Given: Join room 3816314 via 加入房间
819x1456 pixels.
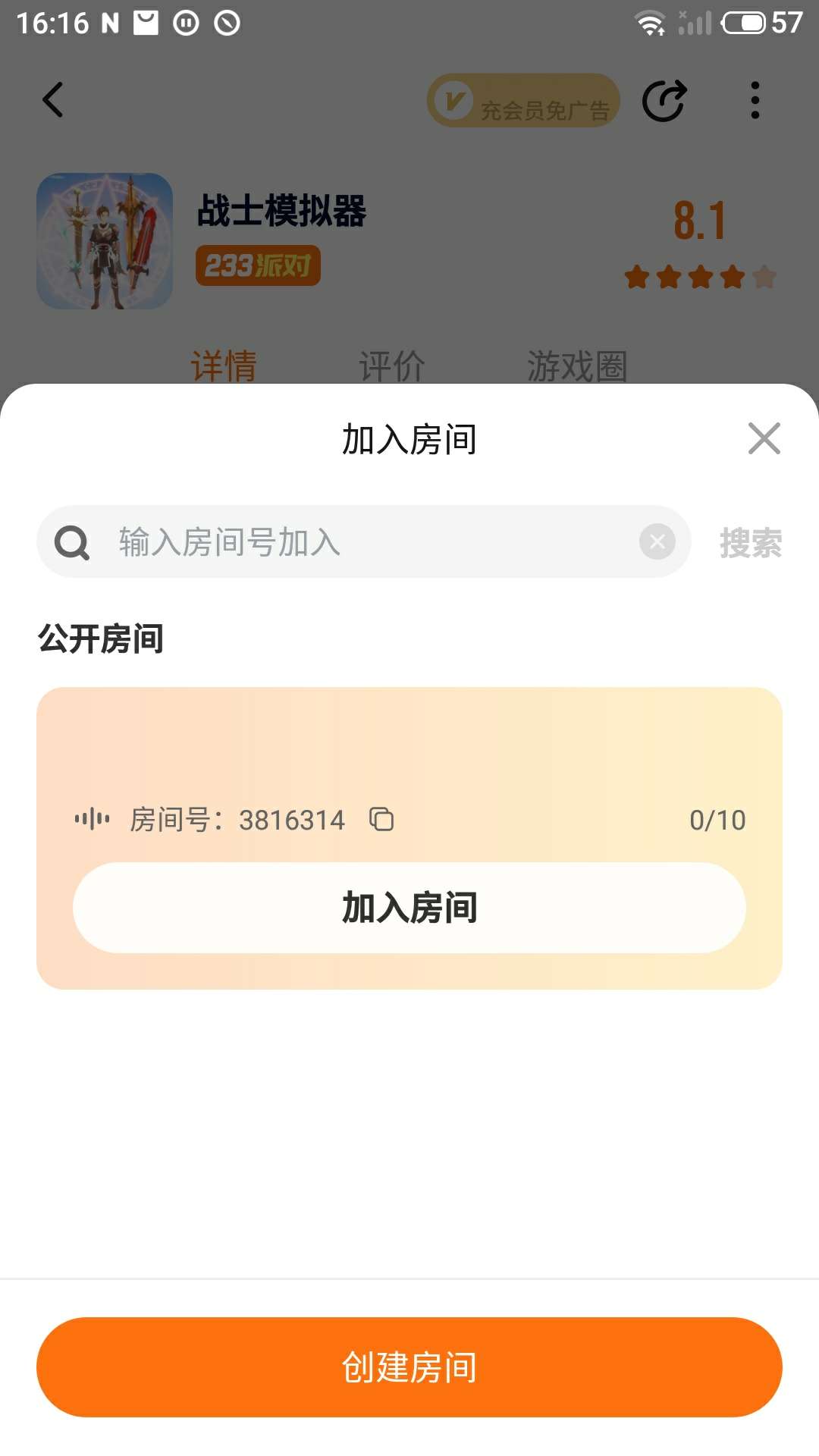Looking at the screenshot, I should [409, 908].
